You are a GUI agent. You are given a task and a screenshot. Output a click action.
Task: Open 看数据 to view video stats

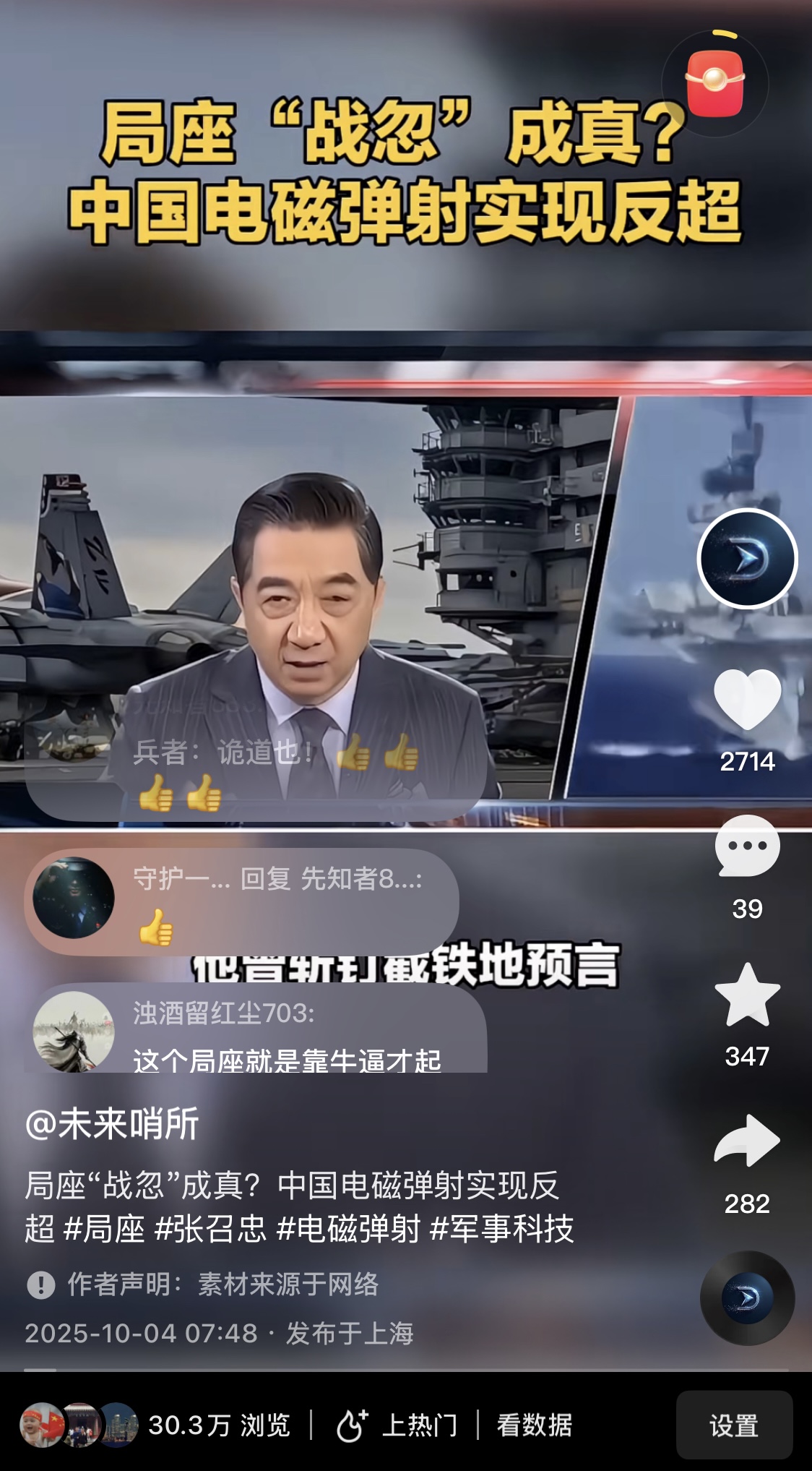[535, 1425]
